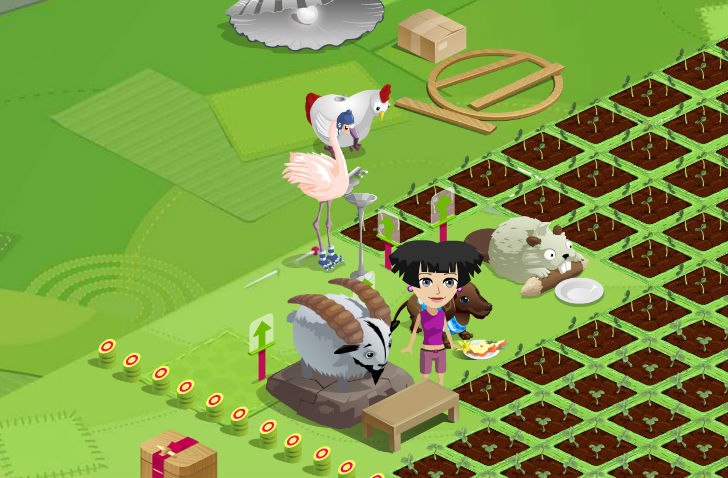Open the cardboard box
728x478 pixels.
pos(432,34)
